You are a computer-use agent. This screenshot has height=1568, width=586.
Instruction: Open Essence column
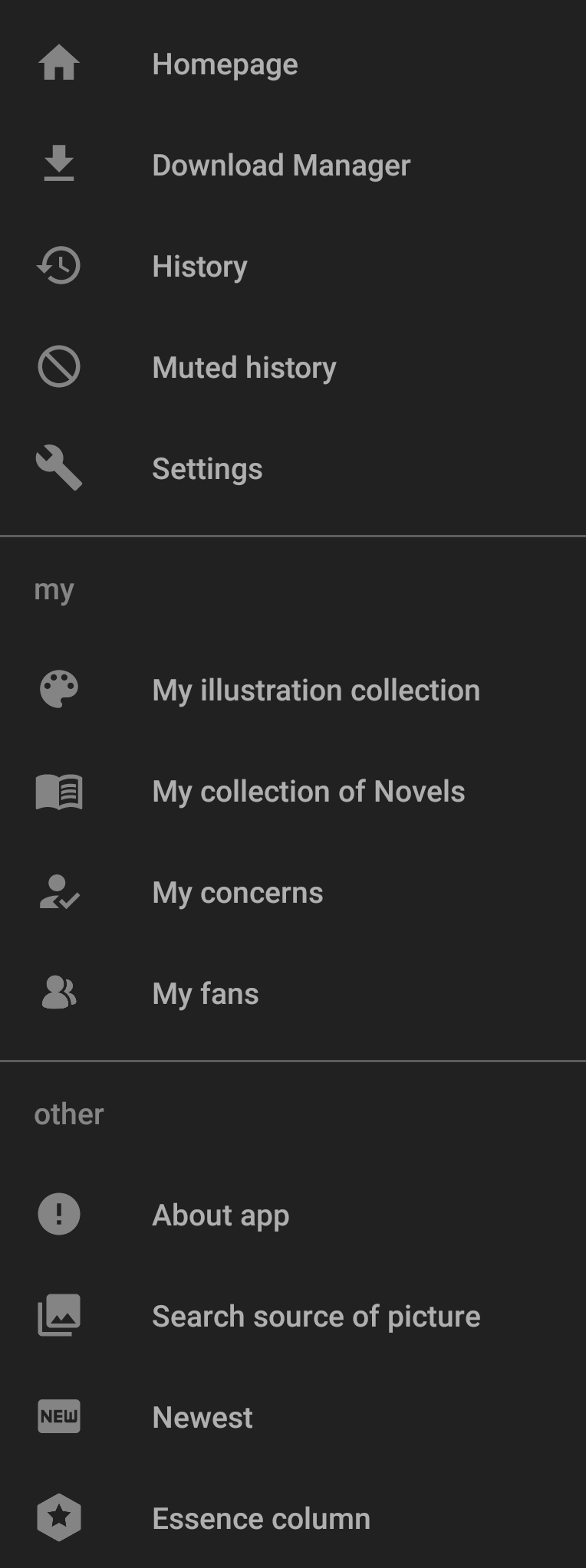pos(261,1519)
